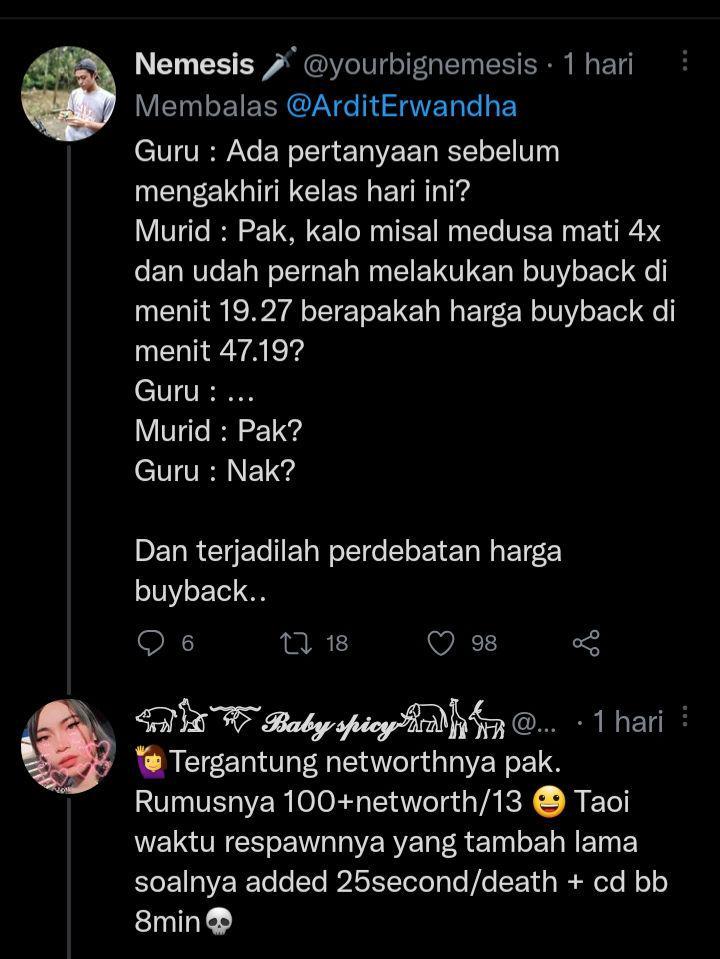Open Baby spicy's profile picture

click(68, 746)
